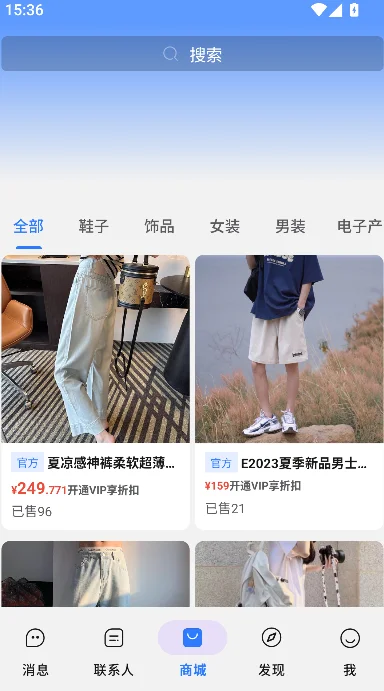The width and height of the screenshot is (384, 691).
Task: Select the 全部 category tab
Action: tap(29, 227)
